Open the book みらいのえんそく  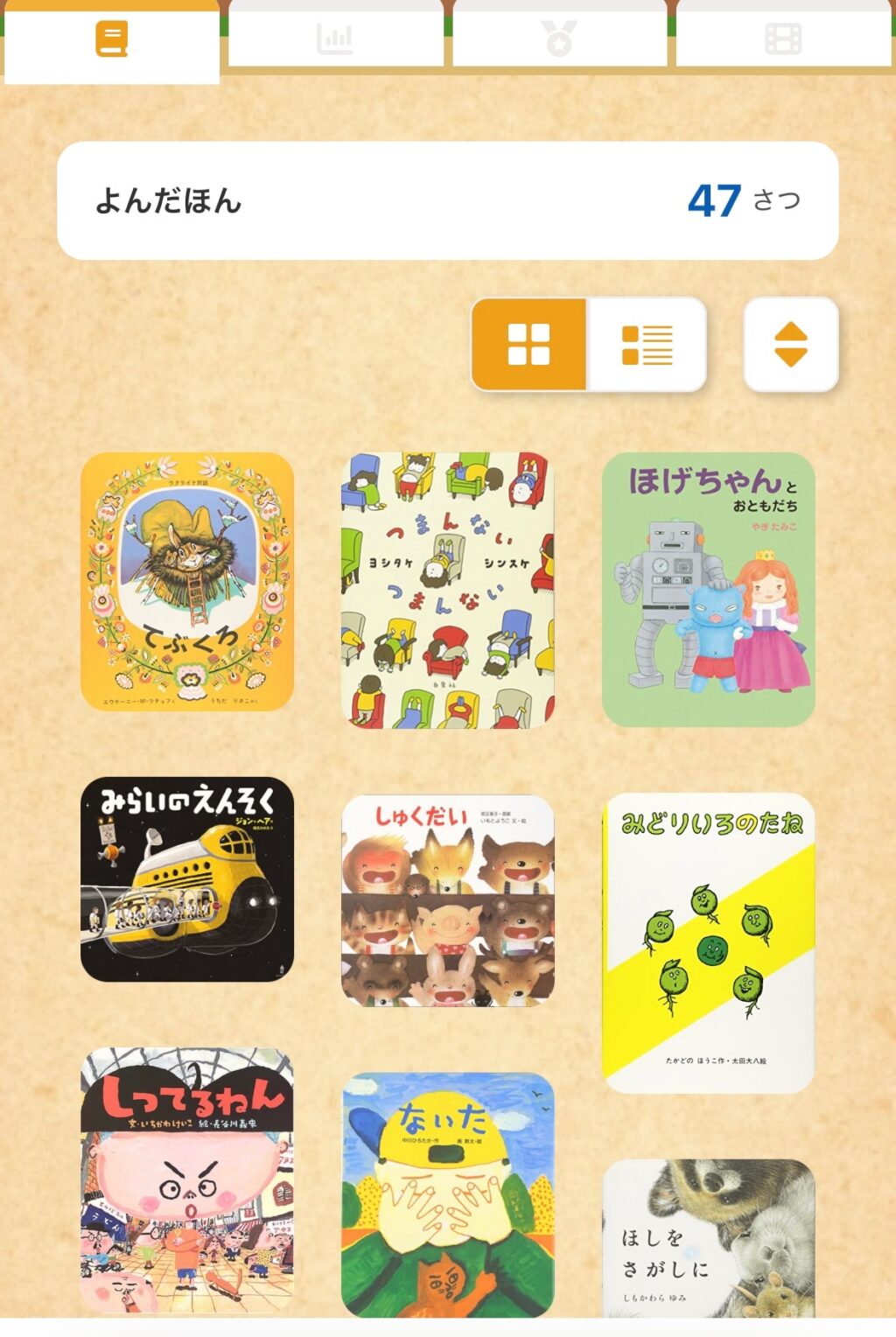click(x=187, y=878)
